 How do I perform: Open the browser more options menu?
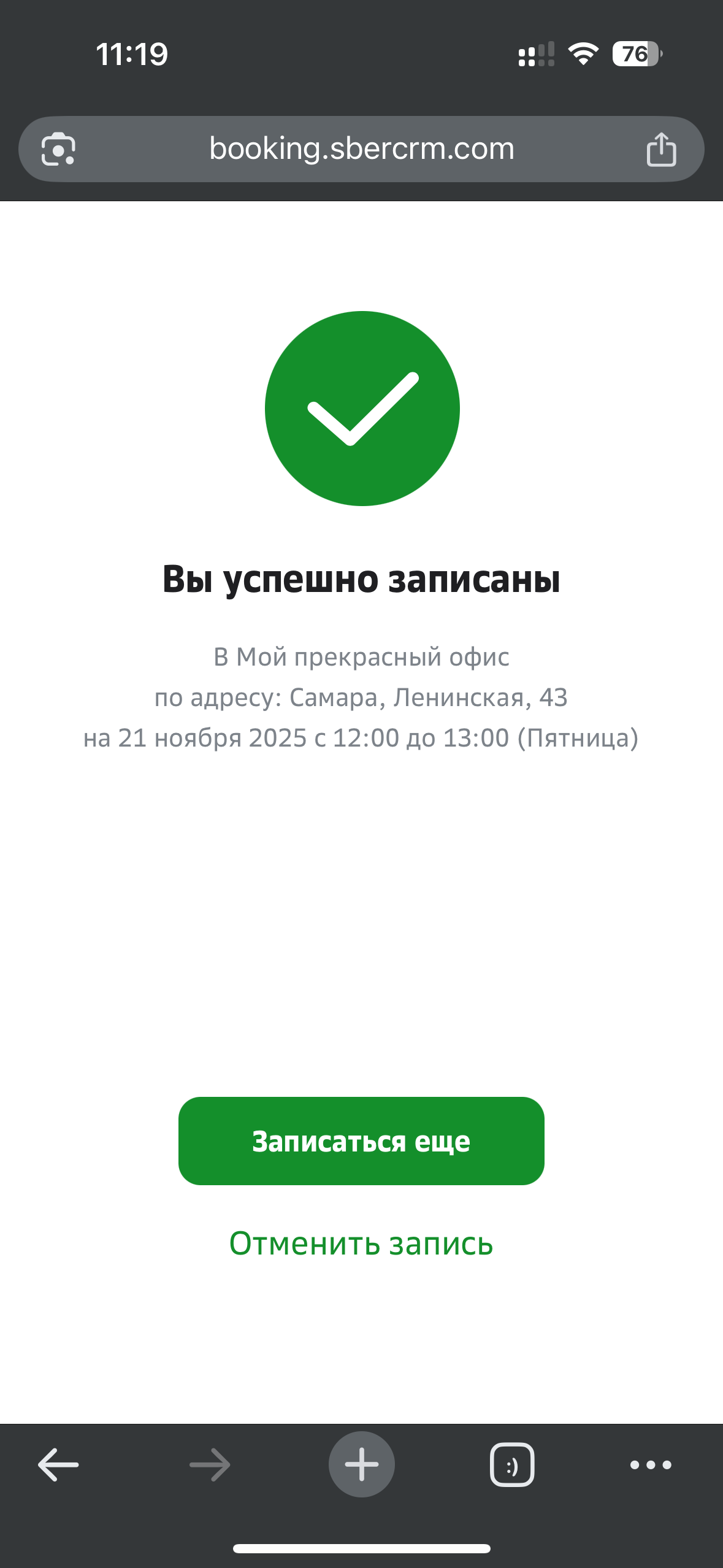click(x=649, y=1465)
